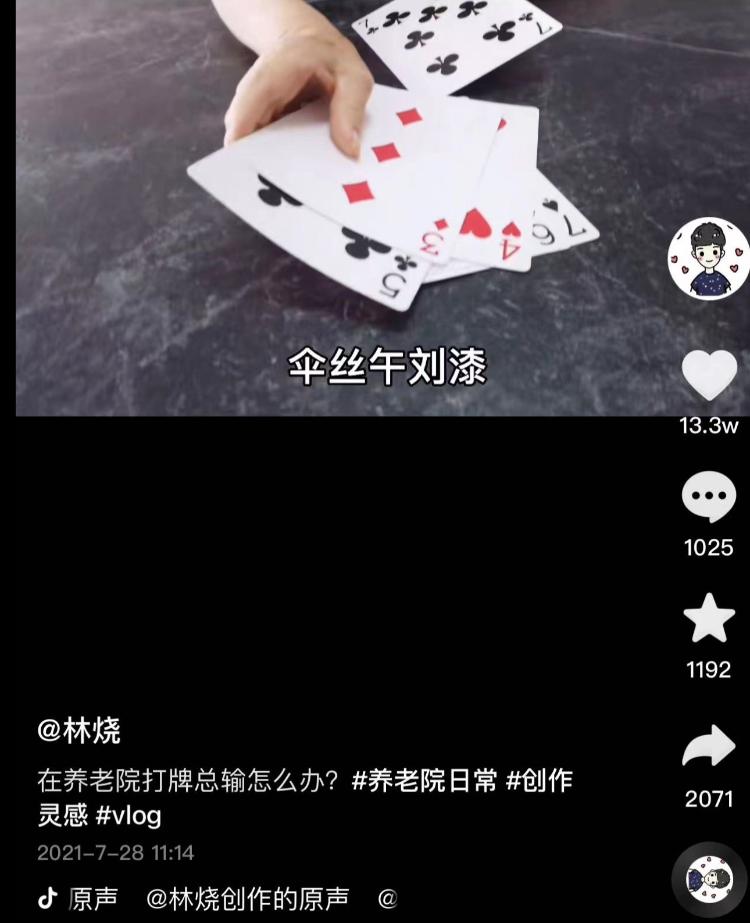This screenshot has height=923, width=750.
Task: Open the comments section
Action: pyautogui.click(x=709, y=497)
